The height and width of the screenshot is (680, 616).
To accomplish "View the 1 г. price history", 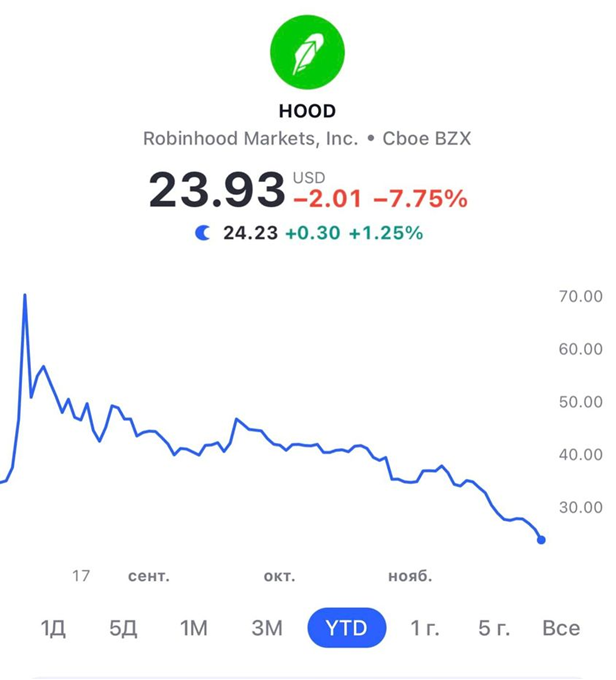I will pyautogui.click(x=425, y=628).
